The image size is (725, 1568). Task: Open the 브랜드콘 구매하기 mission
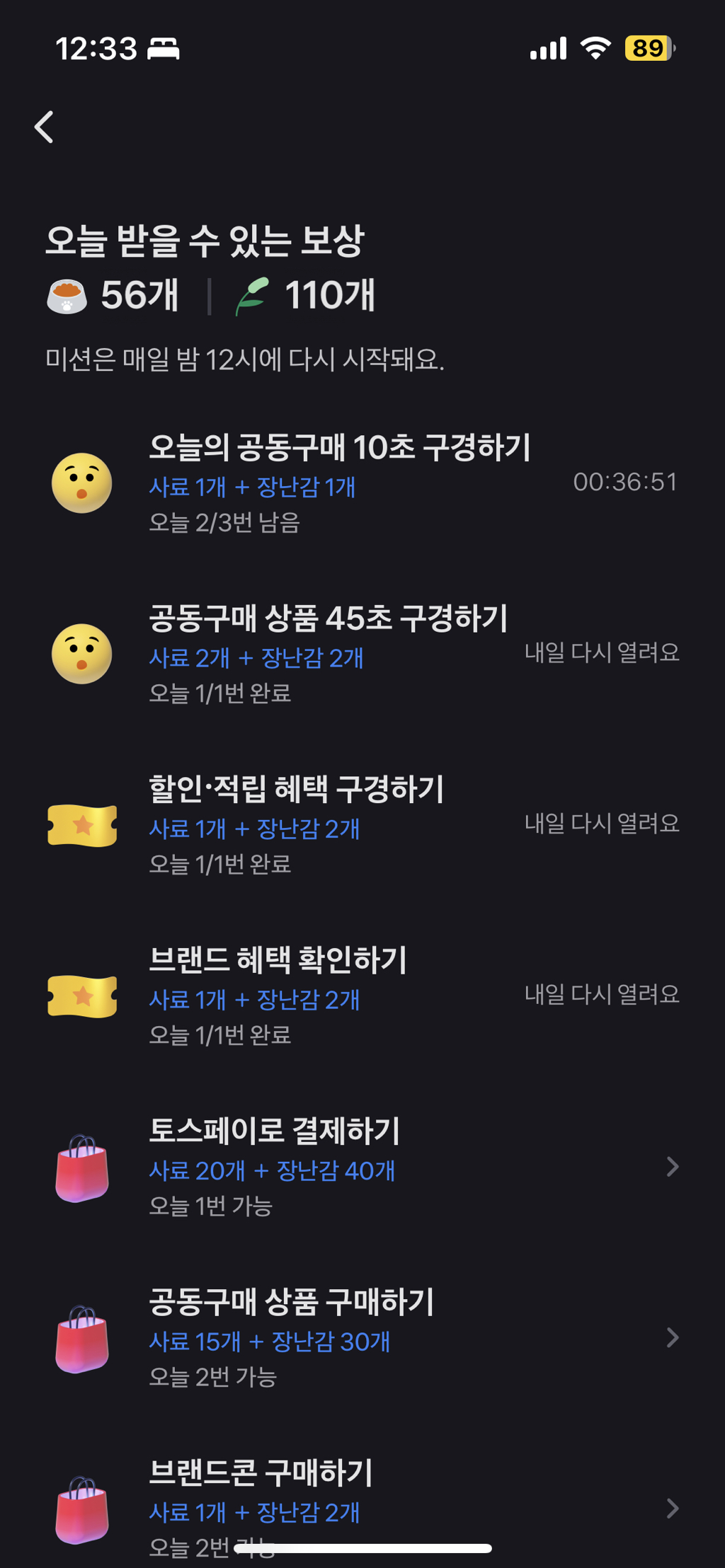coord(362,1507)
